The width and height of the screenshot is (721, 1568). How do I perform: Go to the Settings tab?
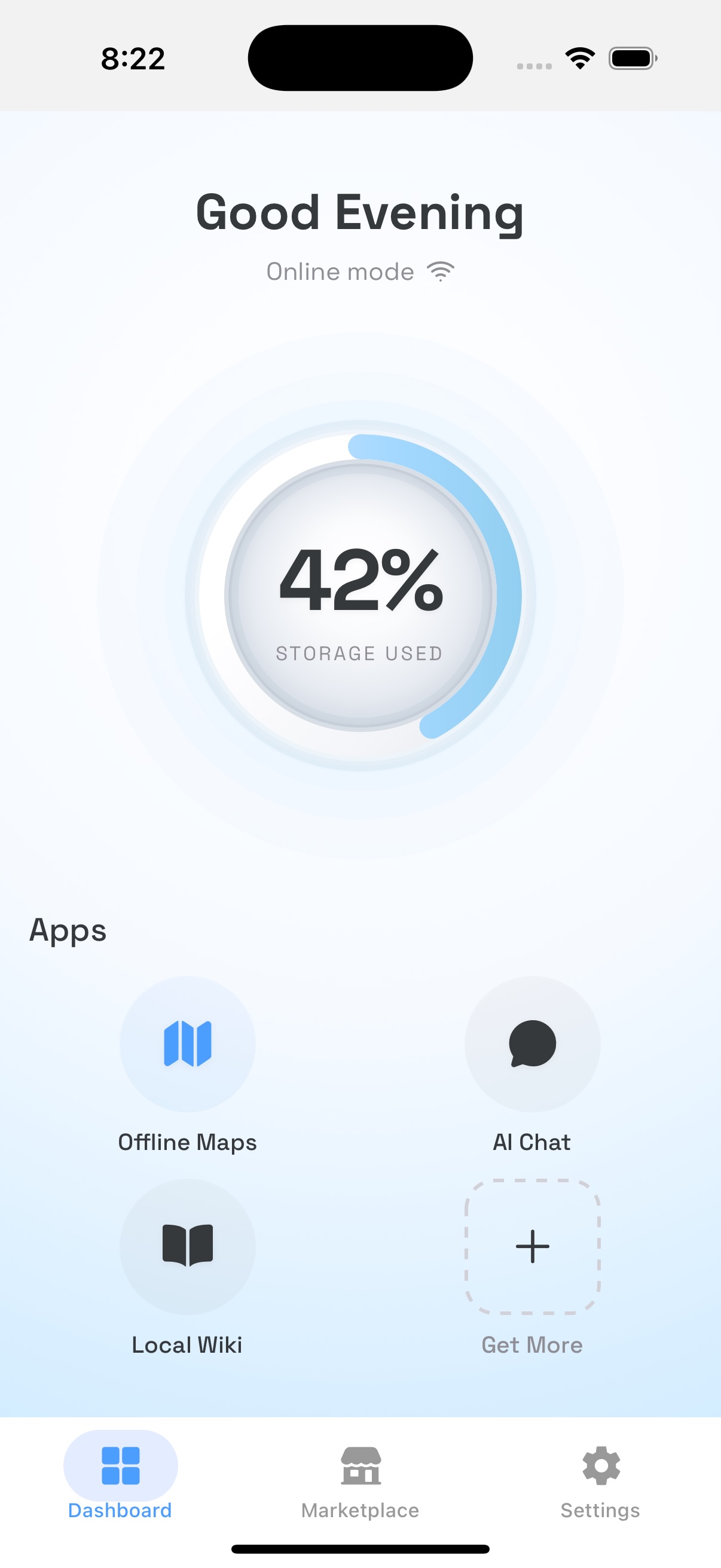click(600, 1479)
